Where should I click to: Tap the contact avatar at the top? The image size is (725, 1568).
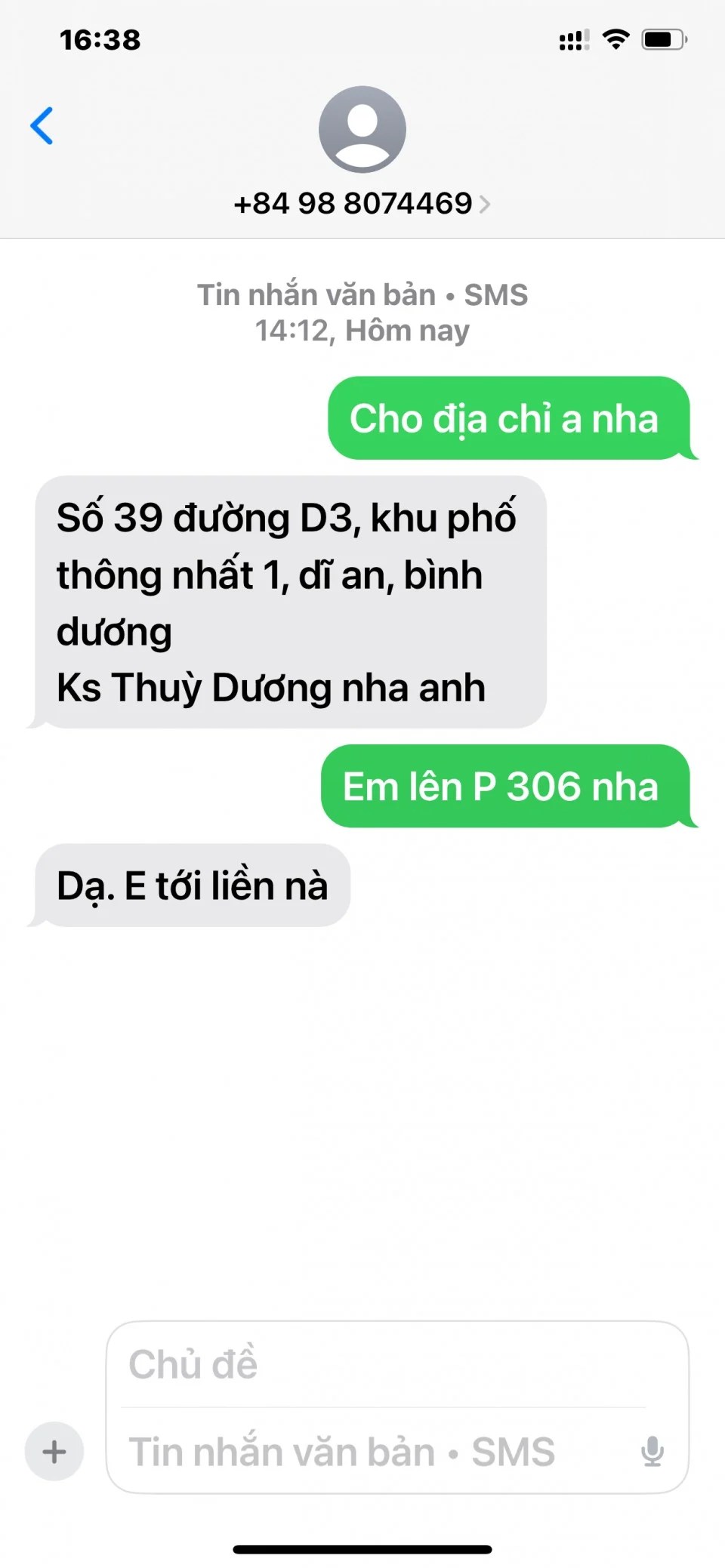point(362,130)
